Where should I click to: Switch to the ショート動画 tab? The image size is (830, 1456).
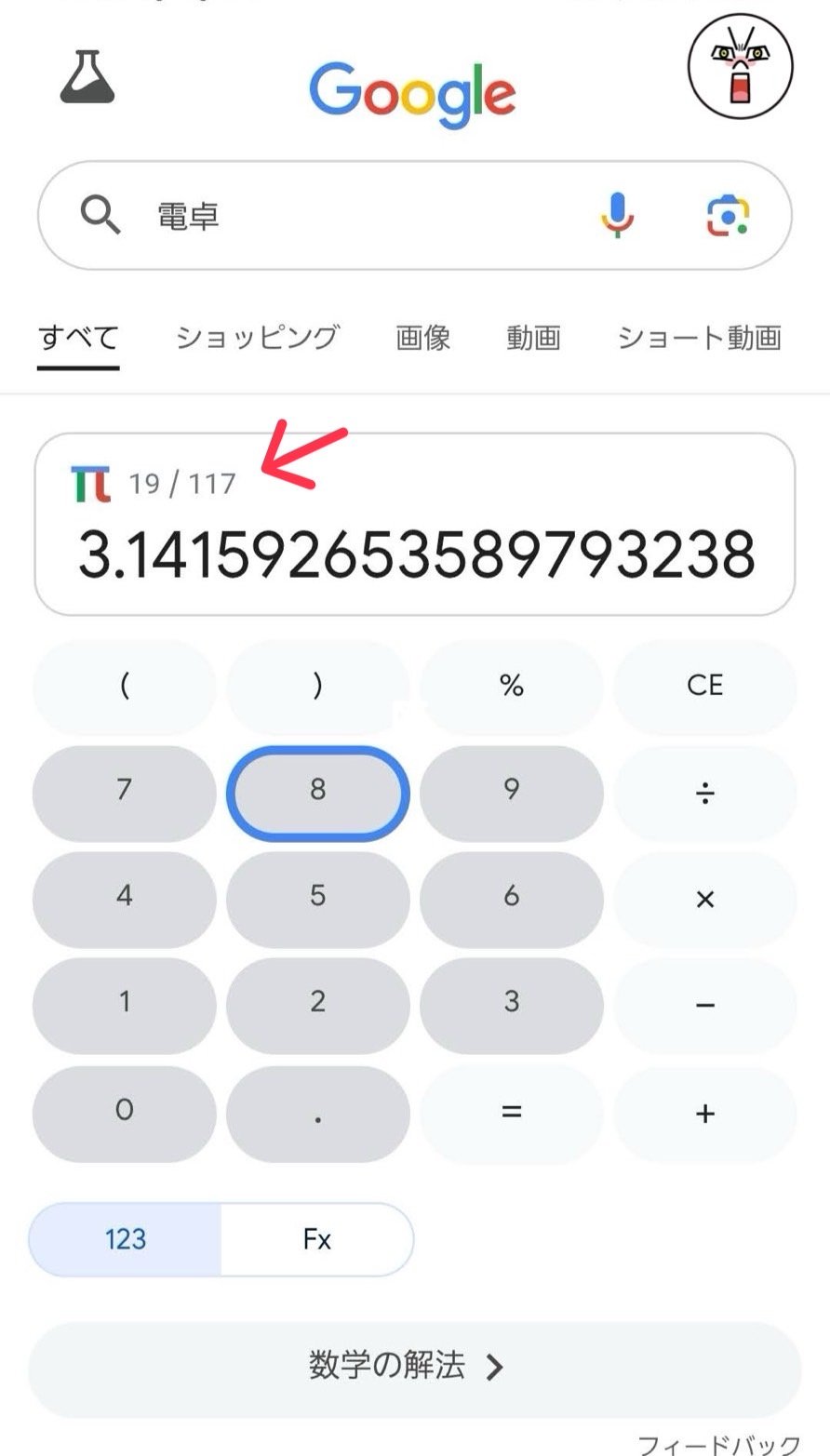point(699,337)
